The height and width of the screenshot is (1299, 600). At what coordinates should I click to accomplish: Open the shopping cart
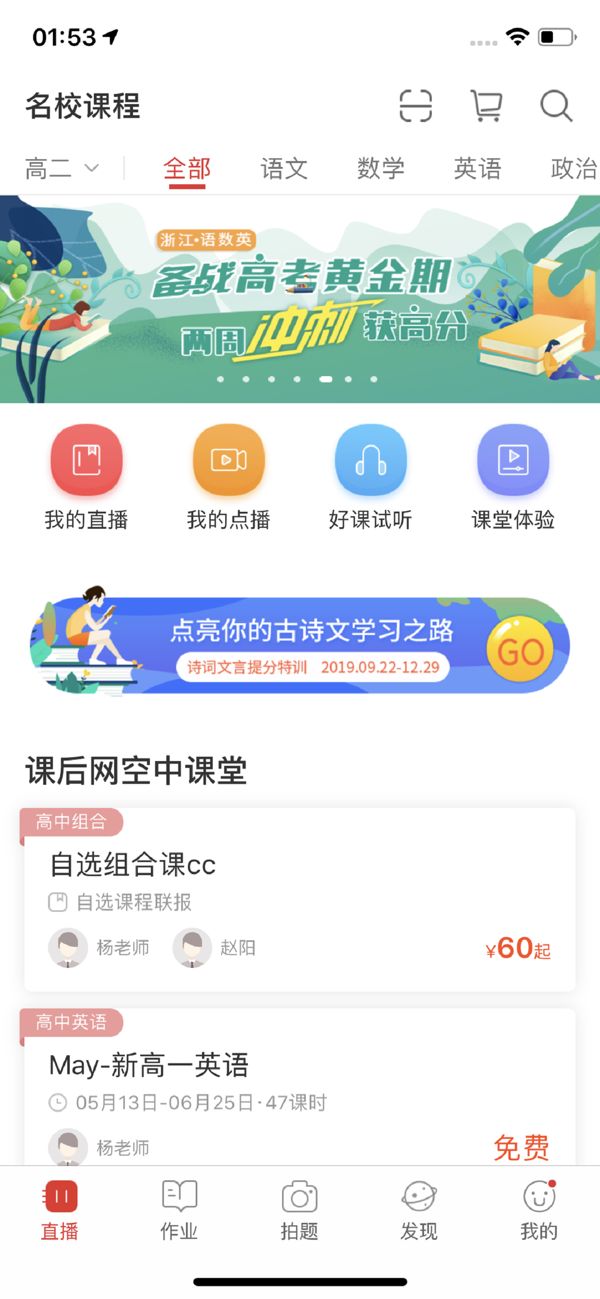pyautogui.click(x=486, y=105)
